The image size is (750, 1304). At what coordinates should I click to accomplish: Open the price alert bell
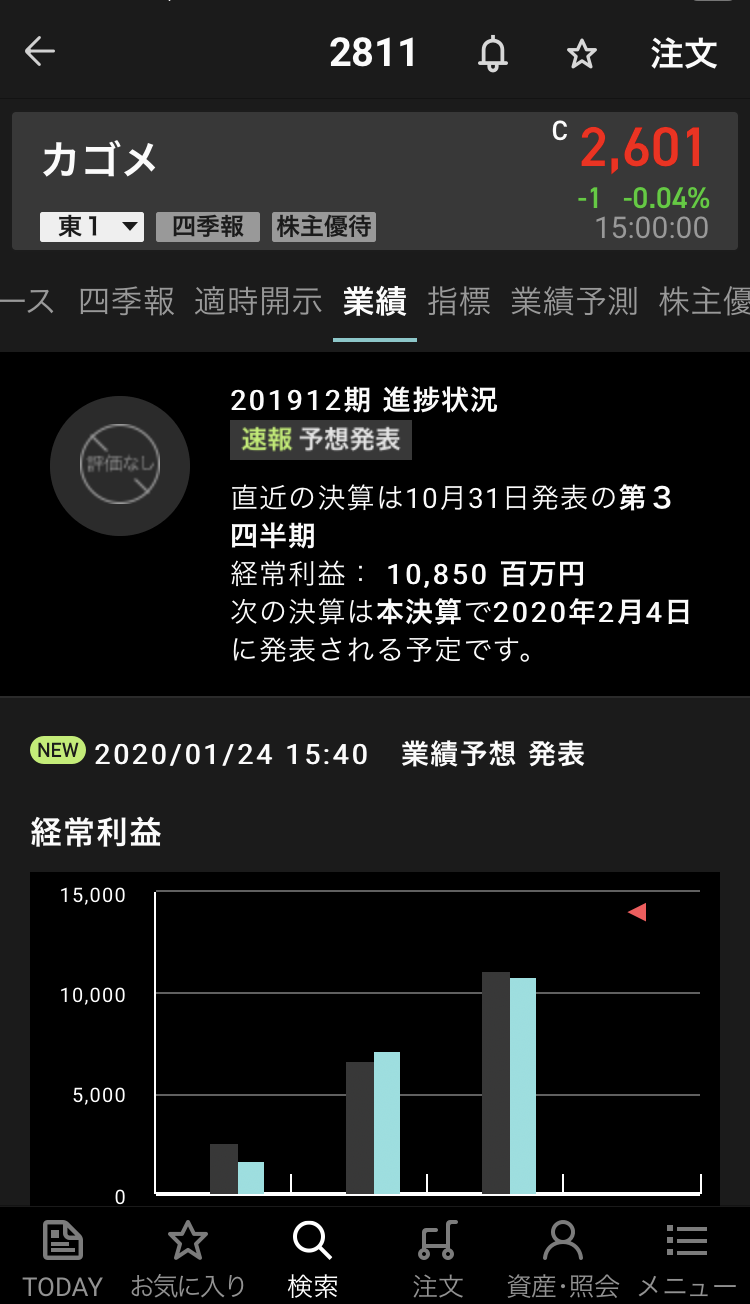pyautogui.click(x=492, y=53)
